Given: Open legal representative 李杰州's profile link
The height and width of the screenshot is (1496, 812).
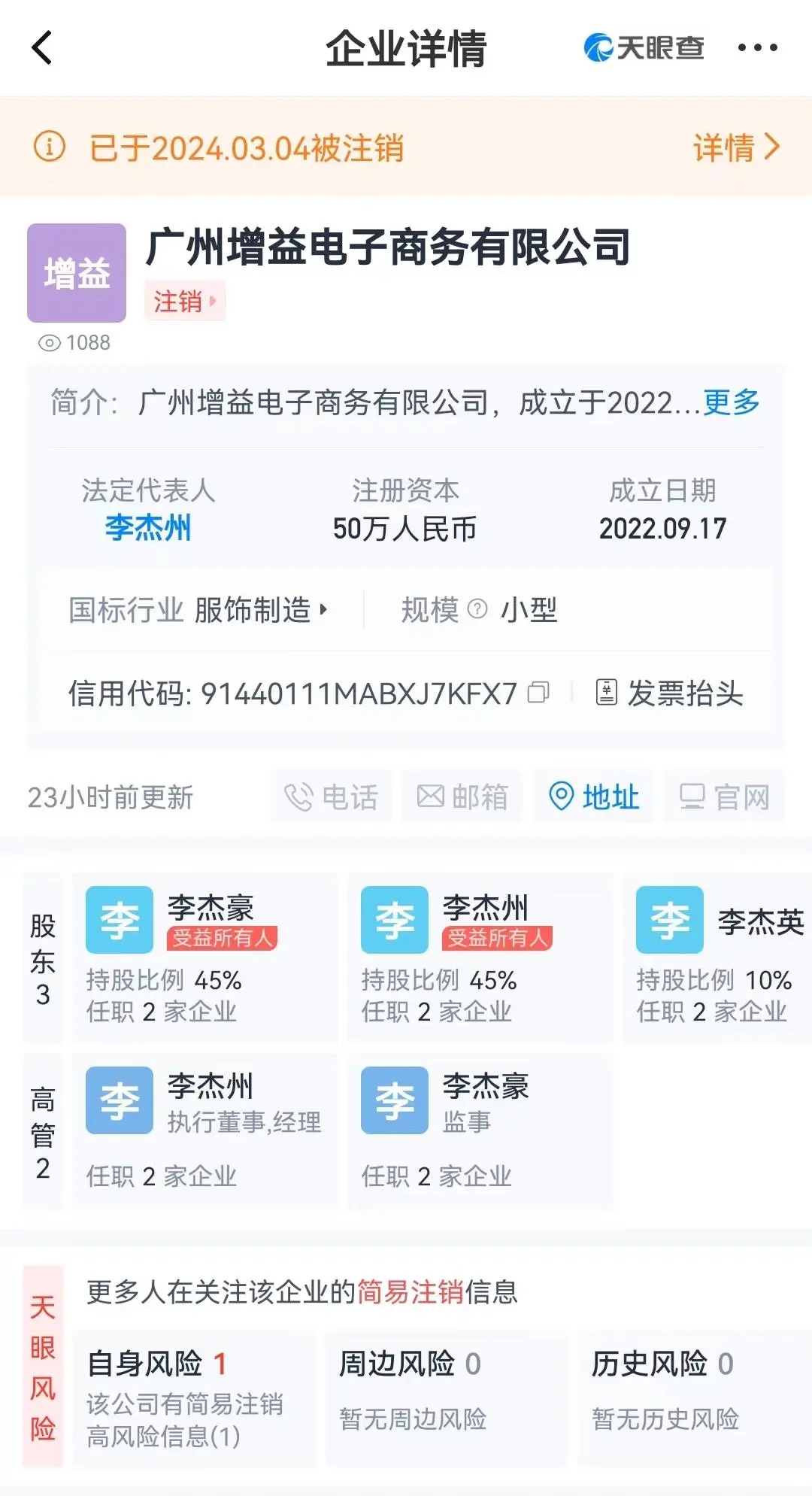Looking at the screenshot, I should [x=148, y=528].
